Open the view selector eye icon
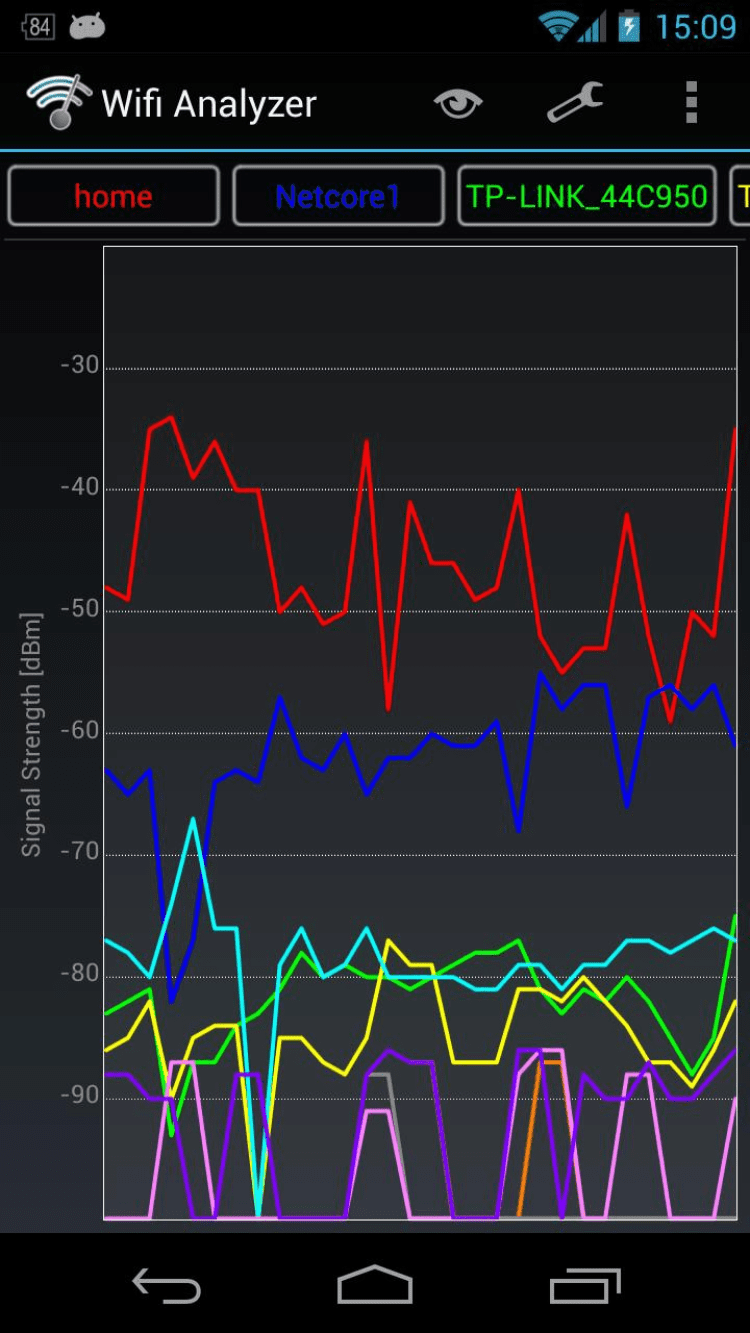This screenshot has height=1333, width=750. click(458, 102)
